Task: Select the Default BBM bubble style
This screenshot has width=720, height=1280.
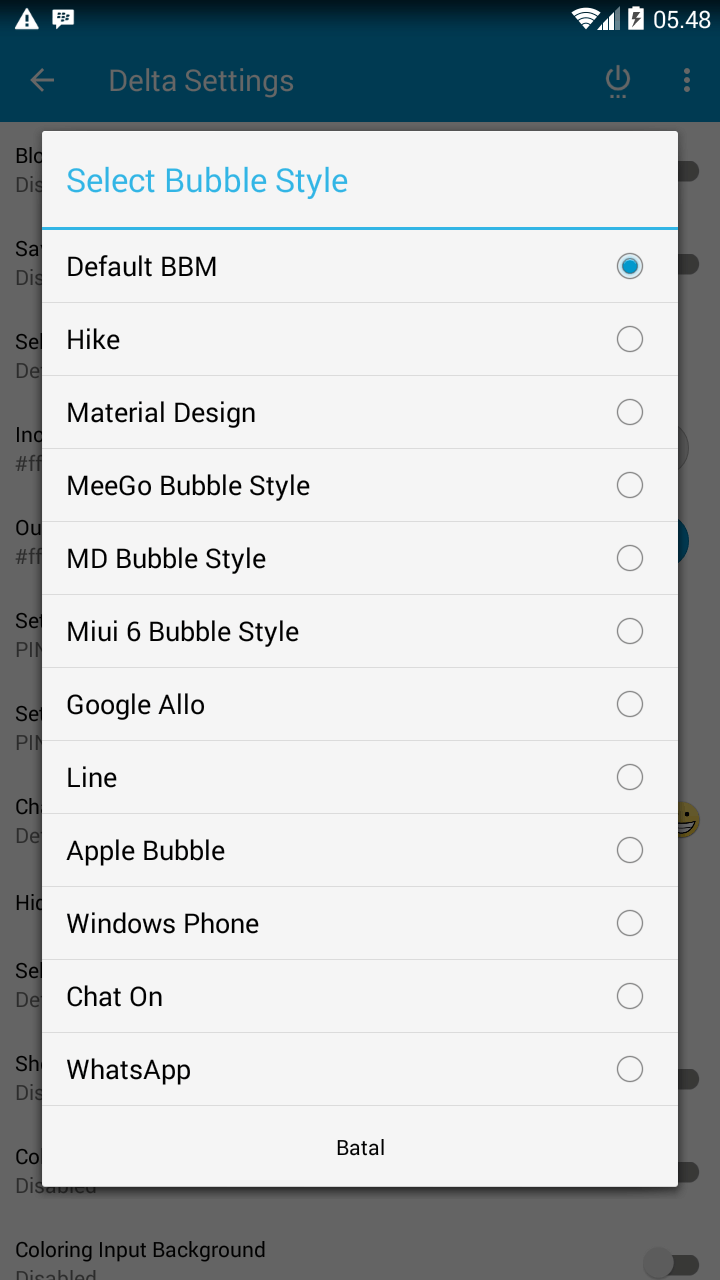Action: pos(359,266)
